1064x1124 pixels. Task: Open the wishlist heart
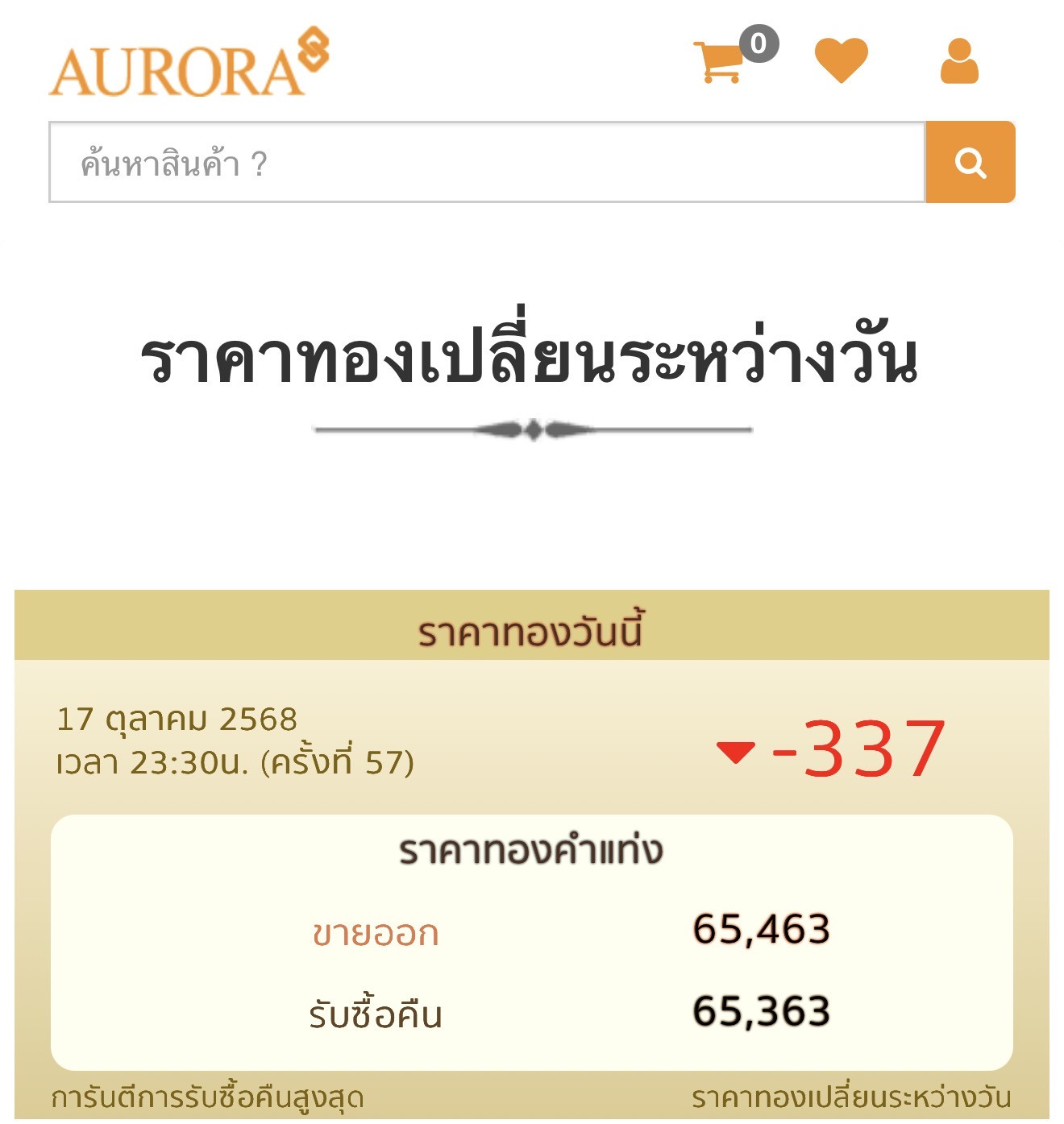841,60
